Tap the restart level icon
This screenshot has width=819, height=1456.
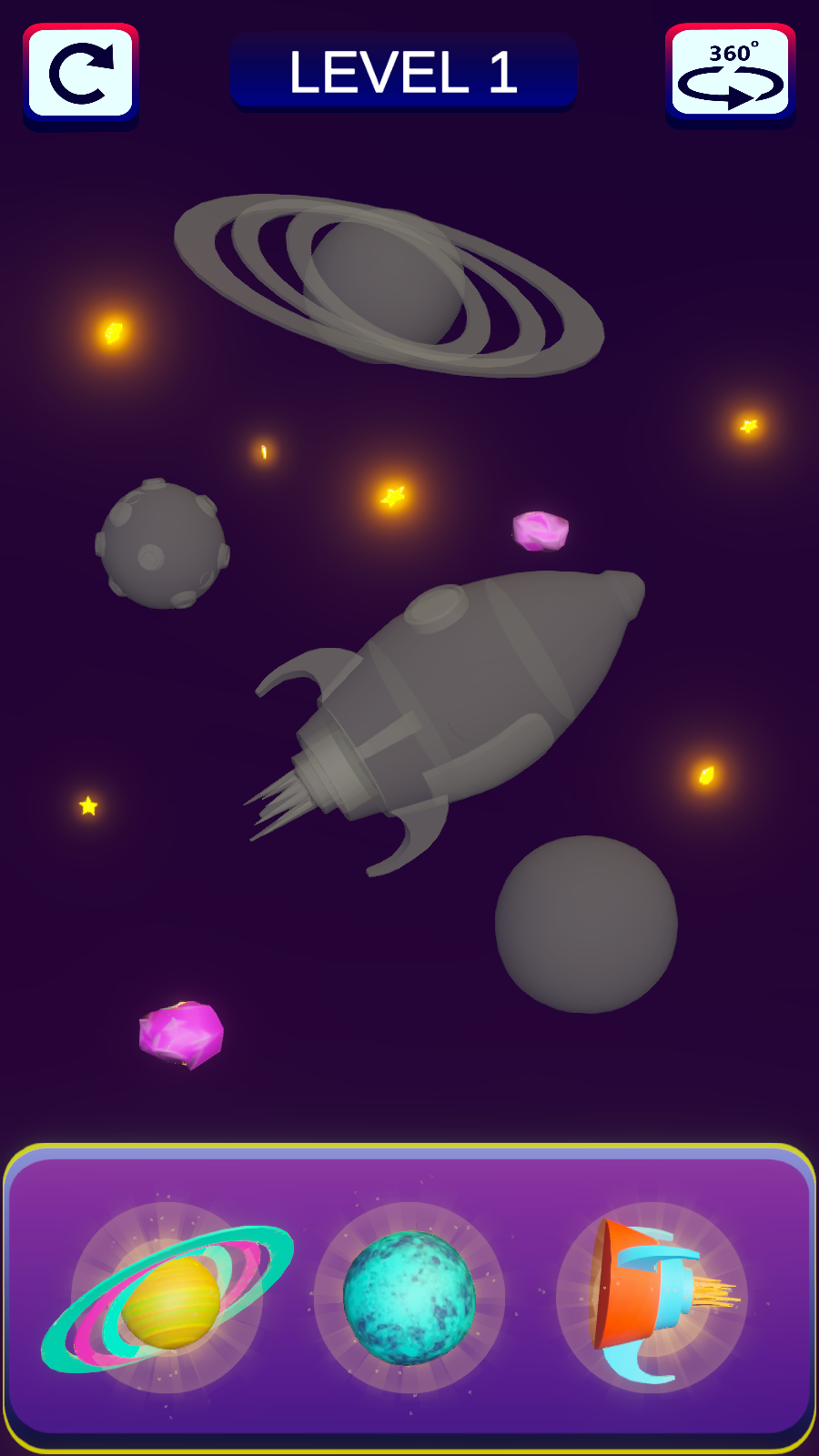[81, 75]
